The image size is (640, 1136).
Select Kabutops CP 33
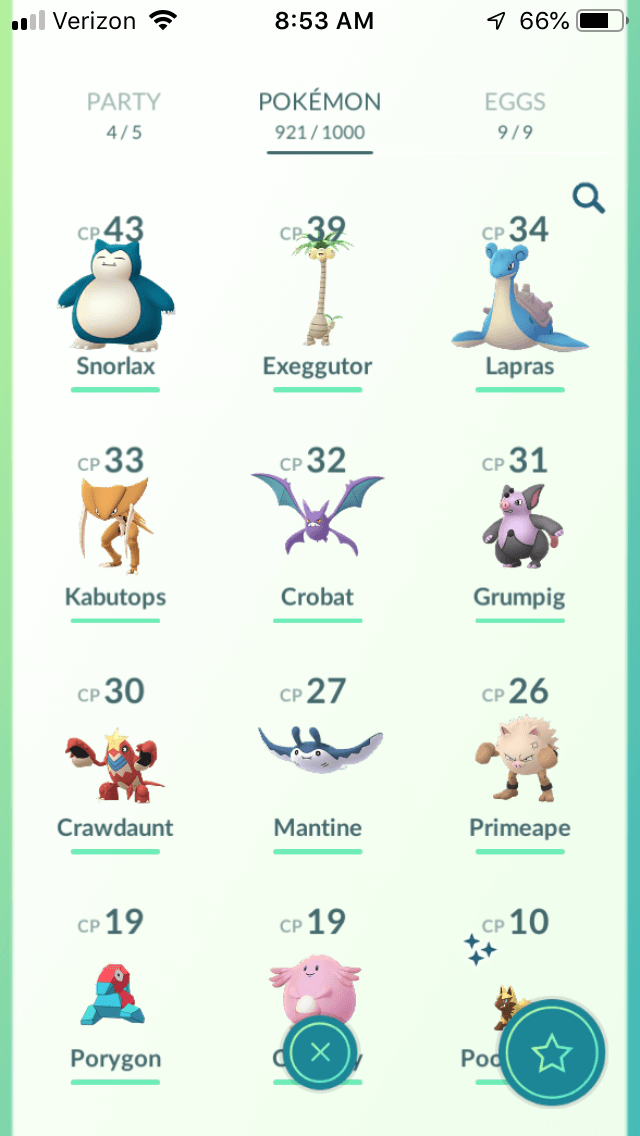(x=115, y=534)
